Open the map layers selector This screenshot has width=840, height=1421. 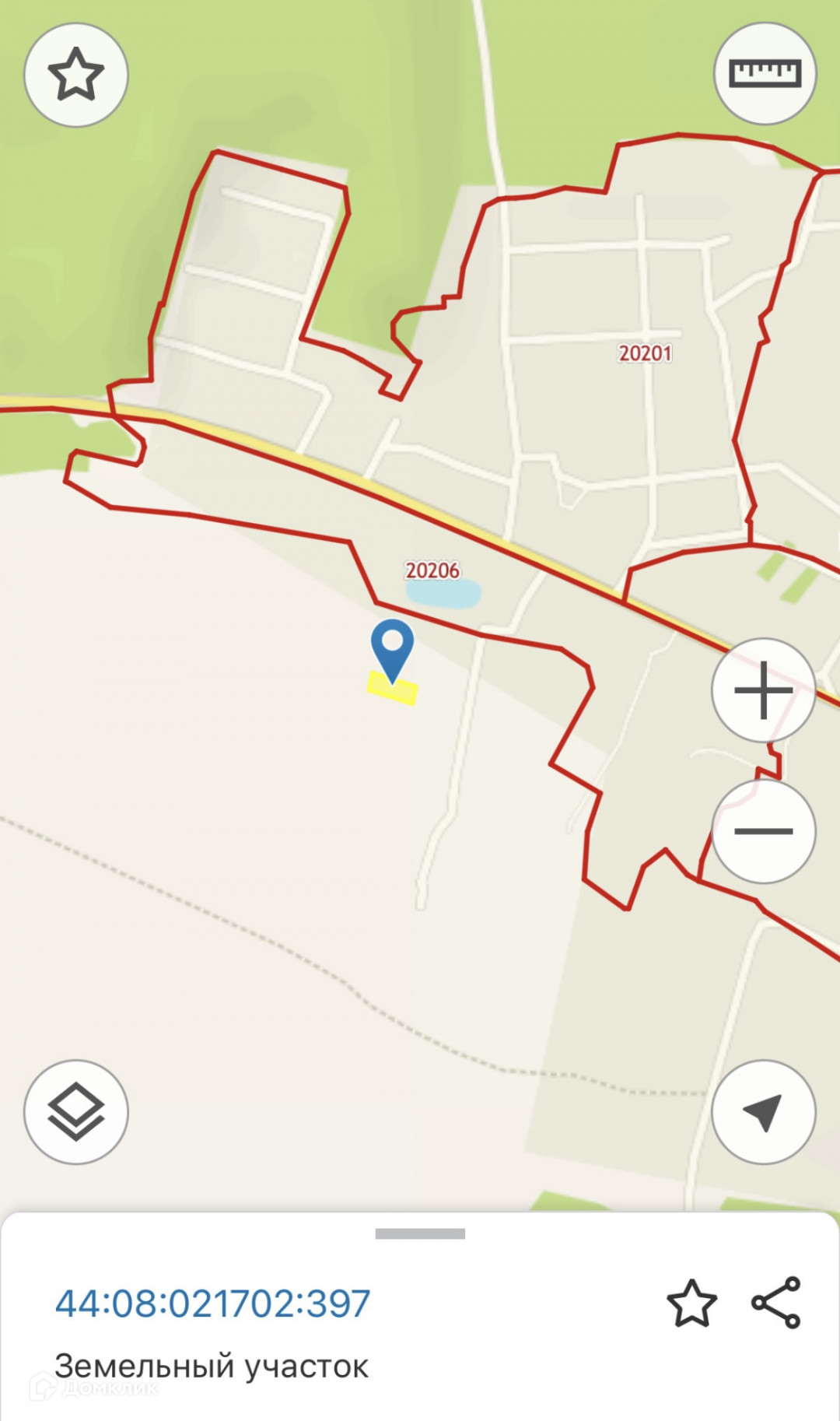pyautogui.click(x=76, y=1111)
